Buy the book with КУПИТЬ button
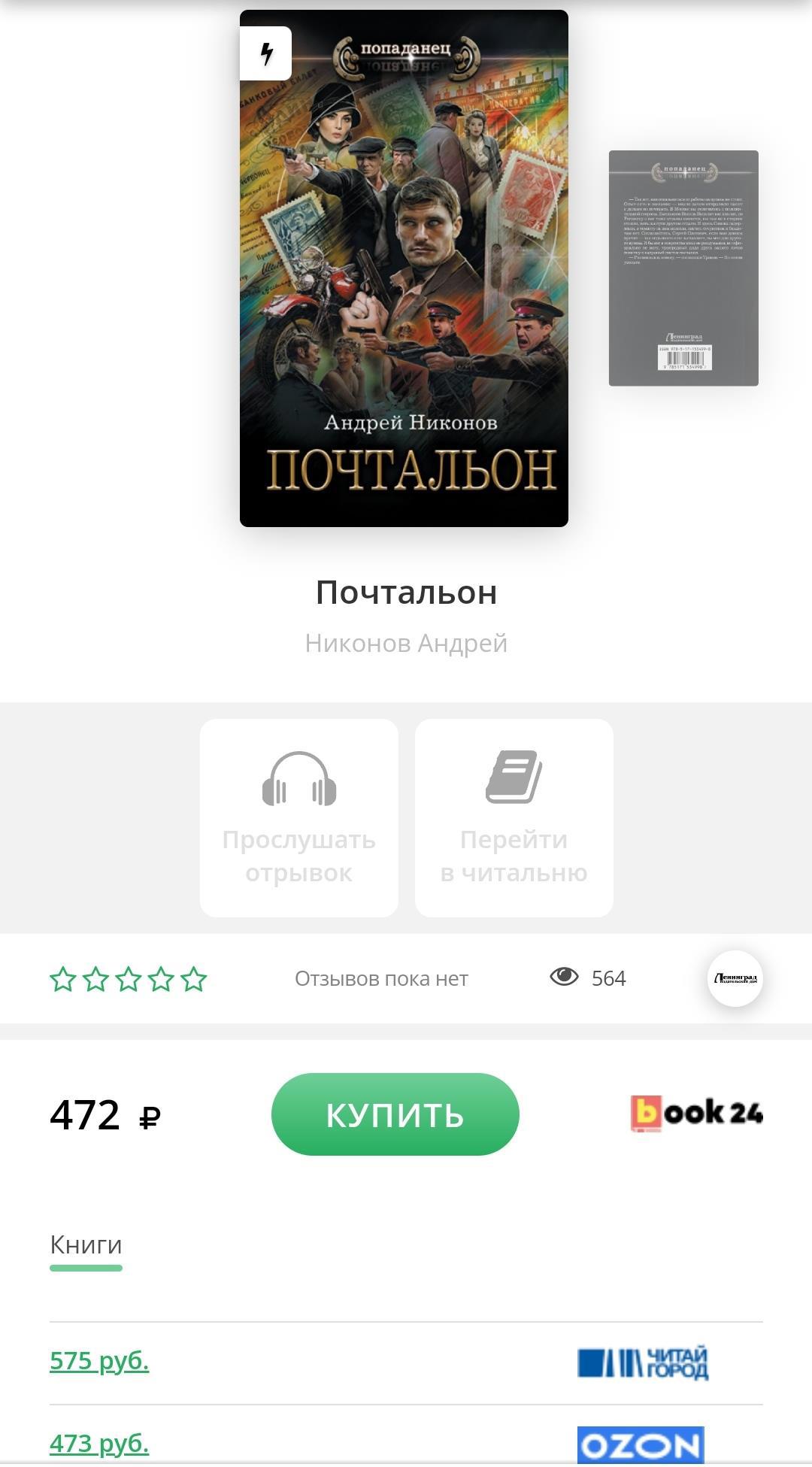 pos(395,1114)
